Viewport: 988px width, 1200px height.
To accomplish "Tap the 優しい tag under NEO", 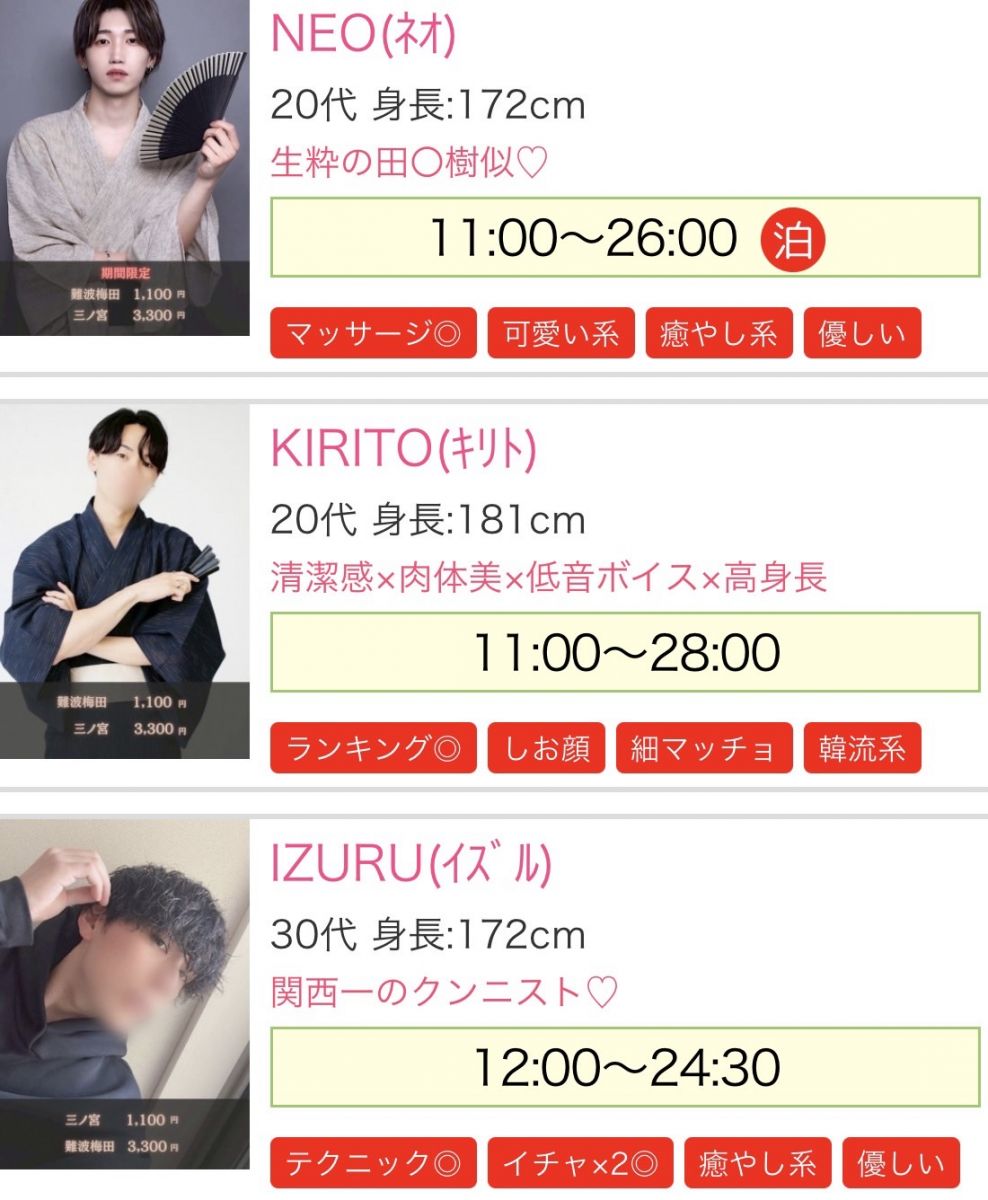I will click(861, 333).
